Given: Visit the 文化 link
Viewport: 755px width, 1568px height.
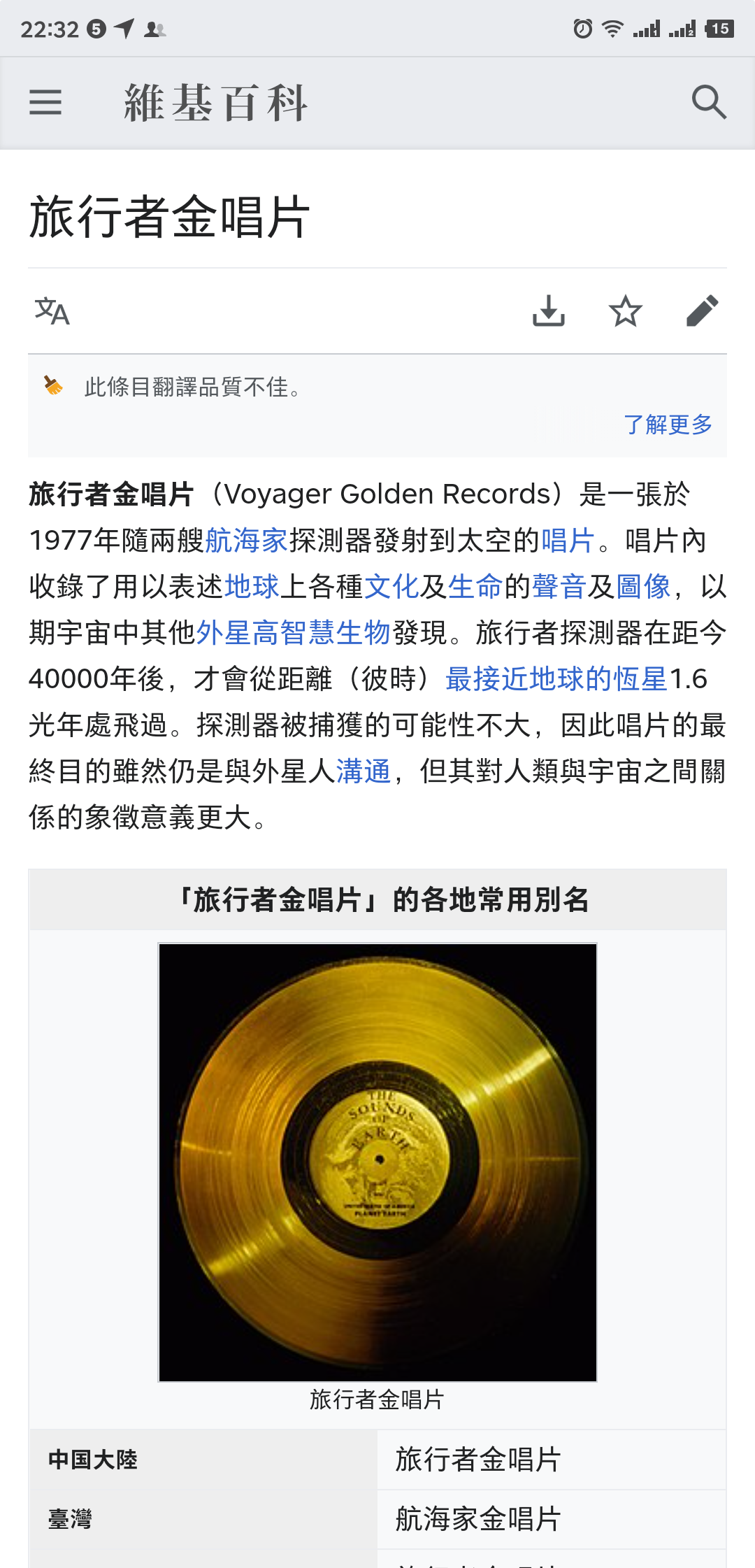Looking at the screenshot, I should (x=391, y=587).
